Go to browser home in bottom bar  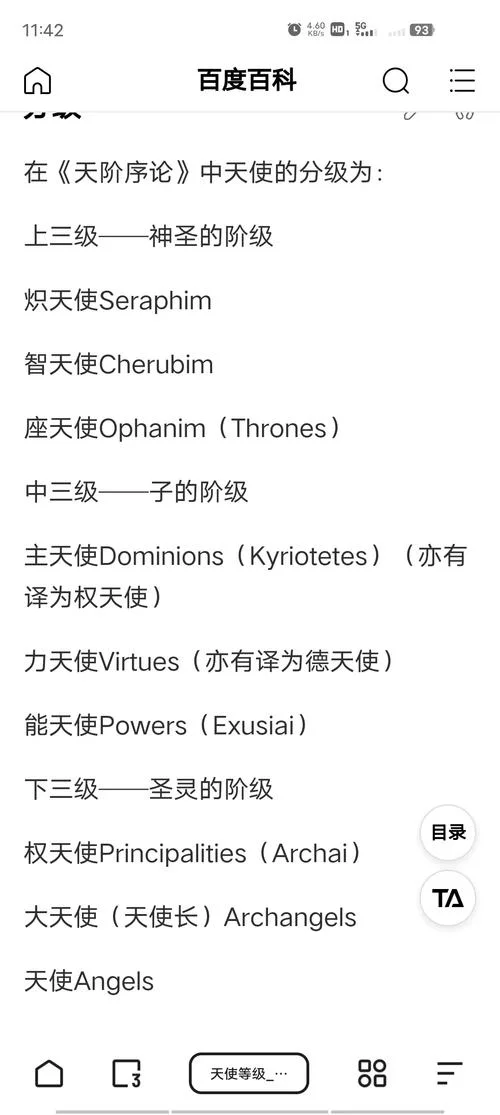(49, 1073)
